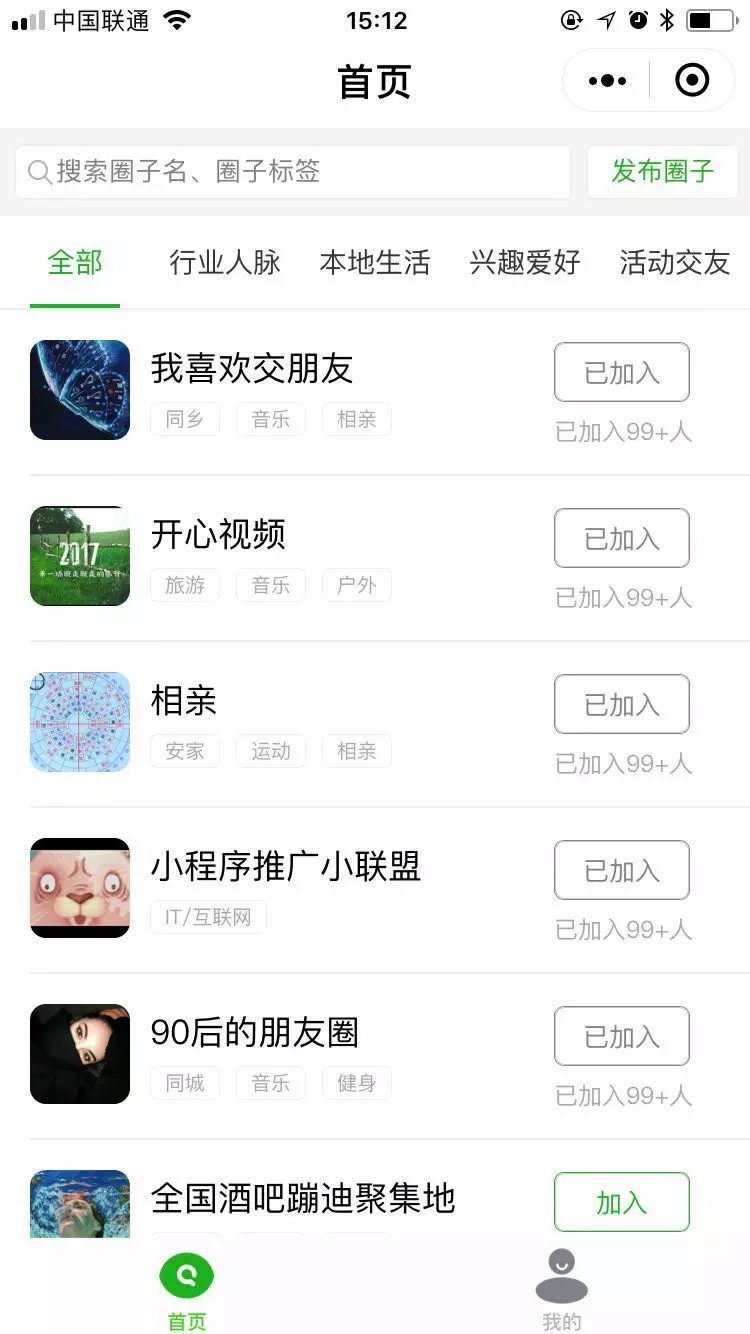Tap the 搜索圈子名 search box
Image resolution: width=750 pixels, height=1334 pixels.
point(293,172)
